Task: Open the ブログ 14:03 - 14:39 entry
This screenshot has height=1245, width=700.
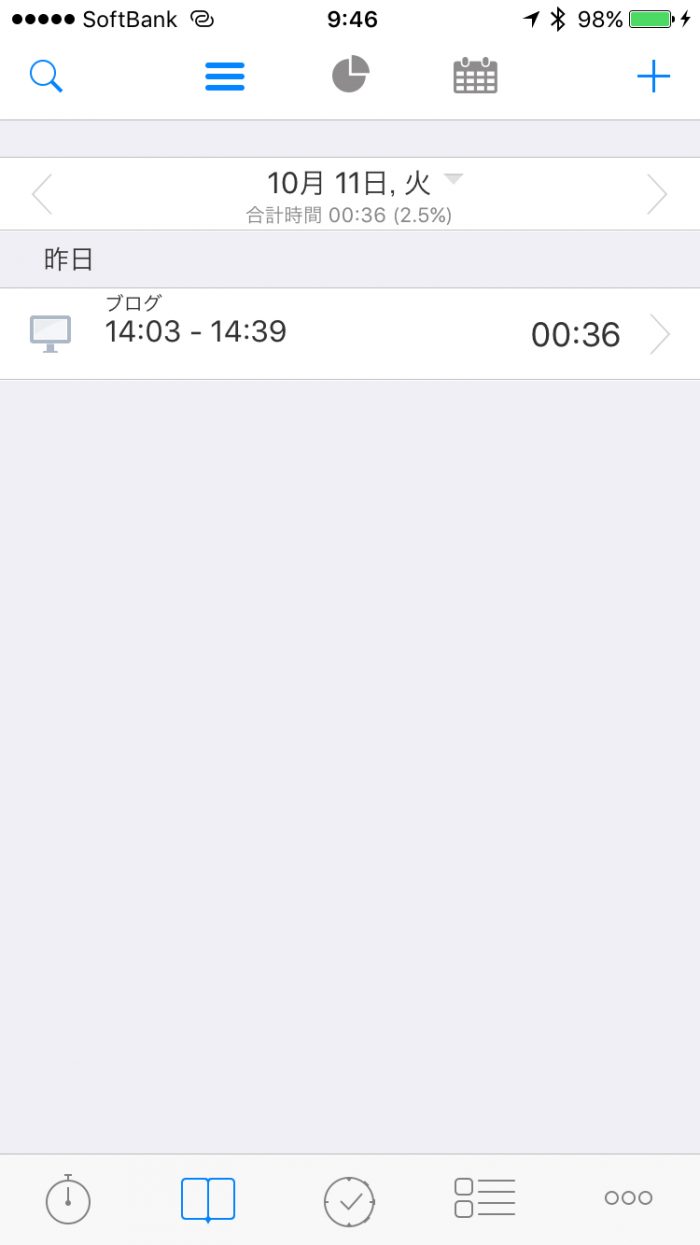Action: [x=350, y=333]
